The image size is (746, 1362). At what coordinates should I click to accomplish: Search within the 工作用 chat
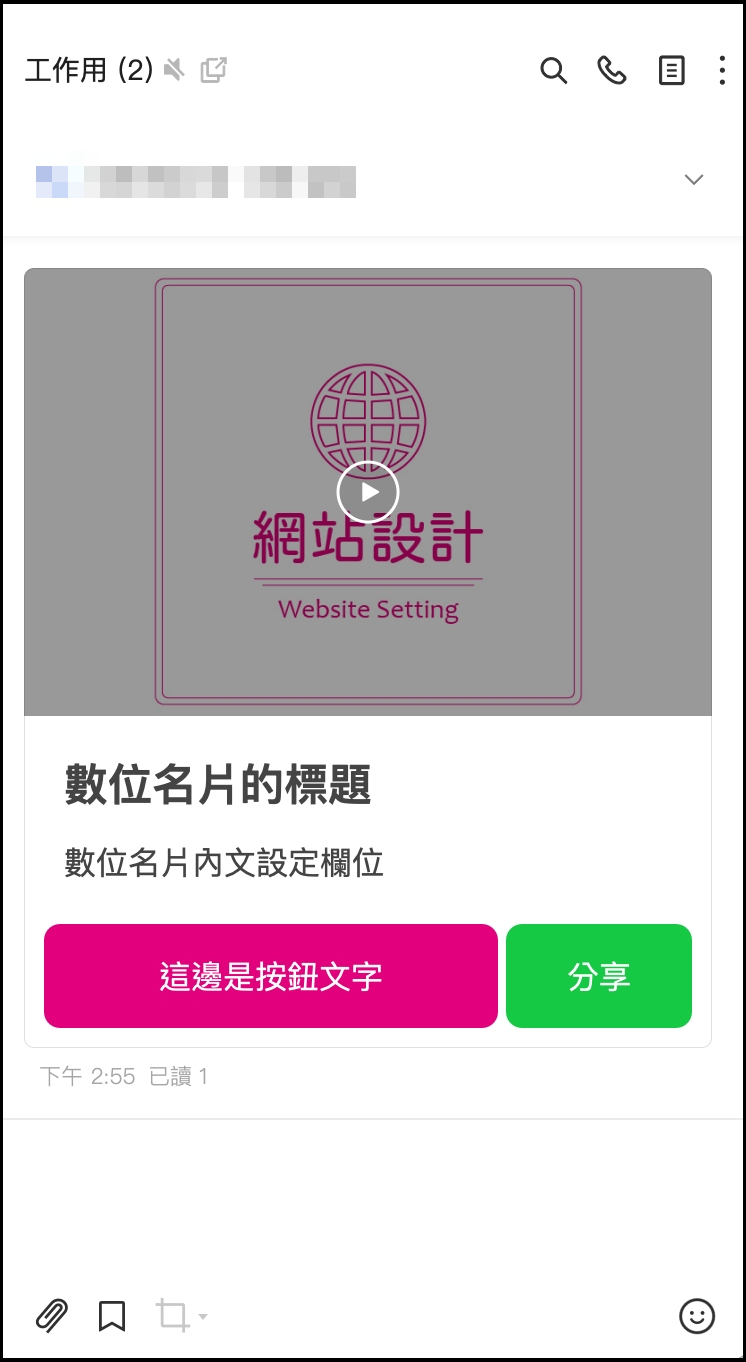[x=553, y=70]
